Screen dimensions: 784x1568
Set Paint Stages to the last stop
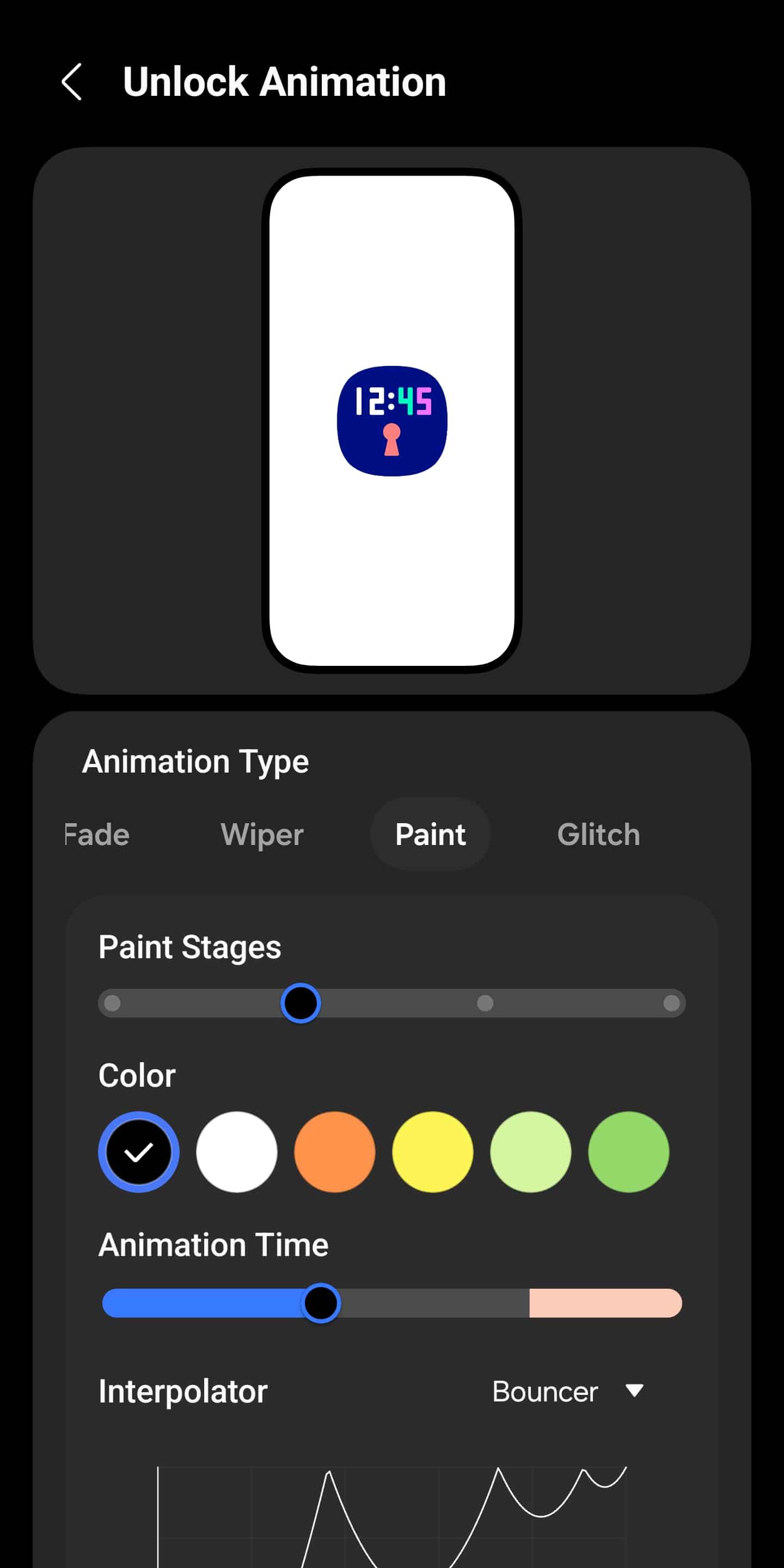(x=671, y=1002)
